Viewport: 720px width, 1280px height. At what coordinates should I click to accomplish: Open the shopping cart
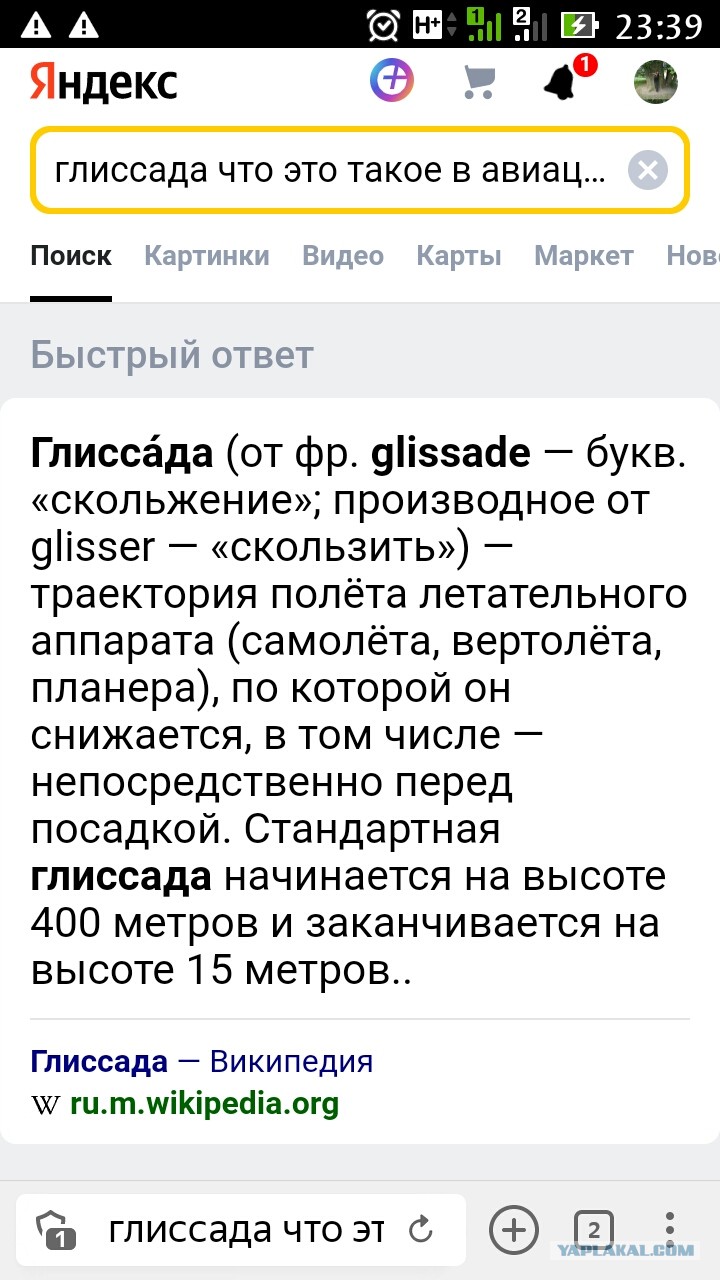pos(480,83)
